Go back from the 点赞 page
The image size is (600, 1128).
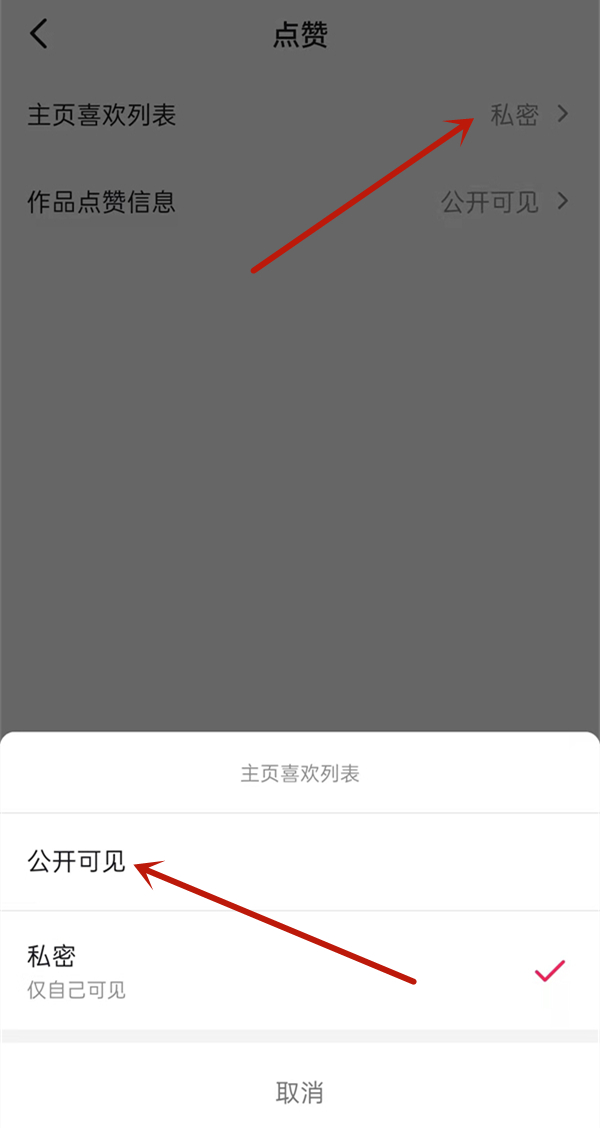coord(39,35)
